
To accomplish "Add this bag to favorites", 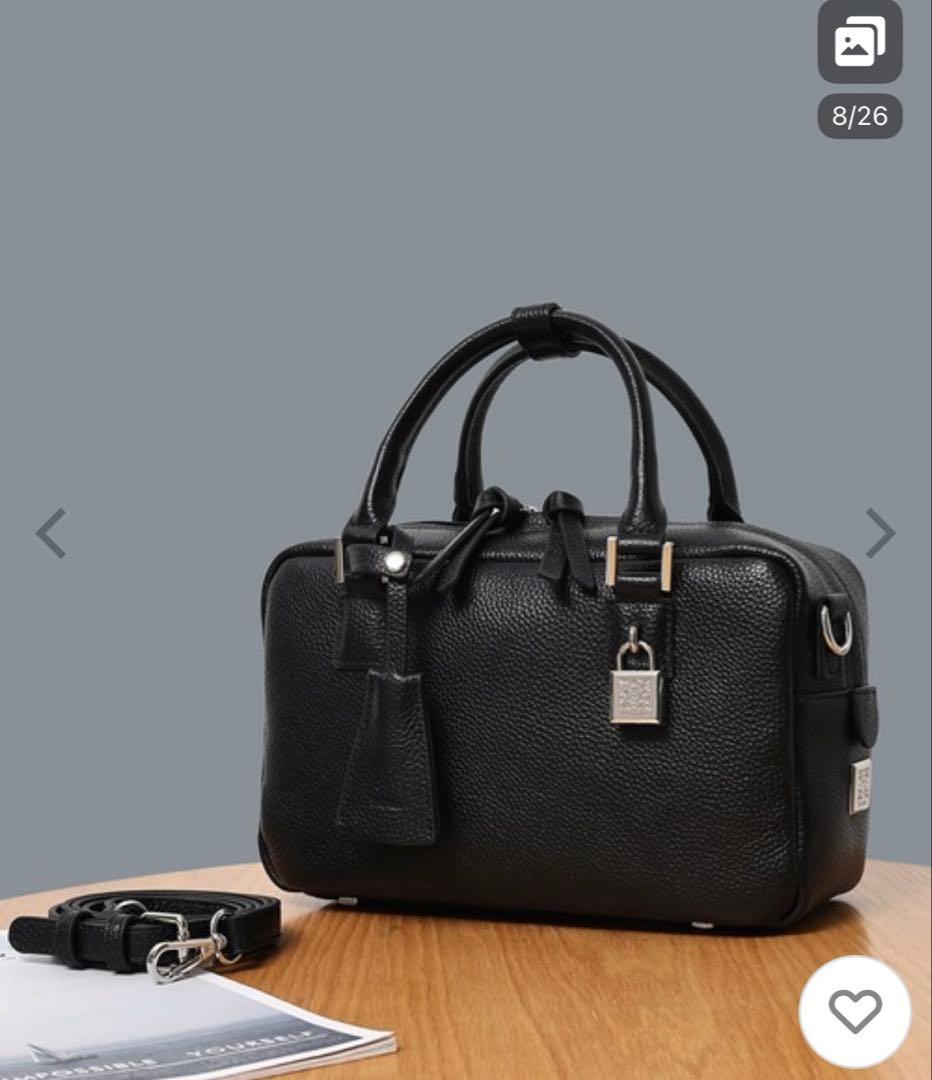I will 855,1011.
